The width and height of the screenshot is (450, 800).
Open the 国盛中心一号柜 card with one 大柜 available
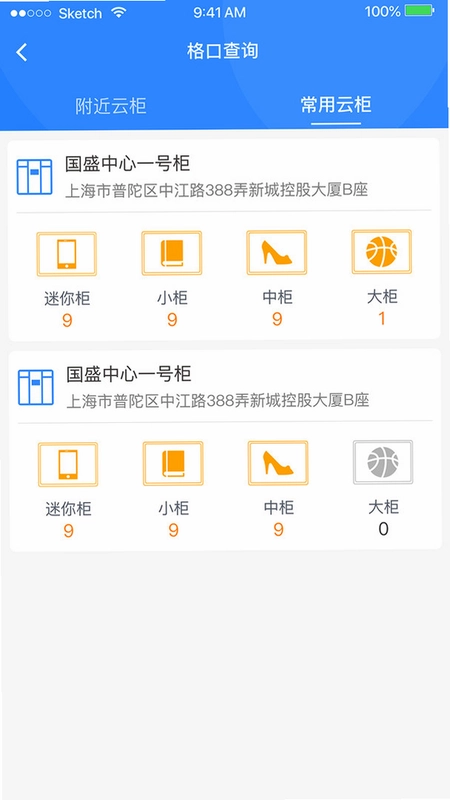coord(224,239)
